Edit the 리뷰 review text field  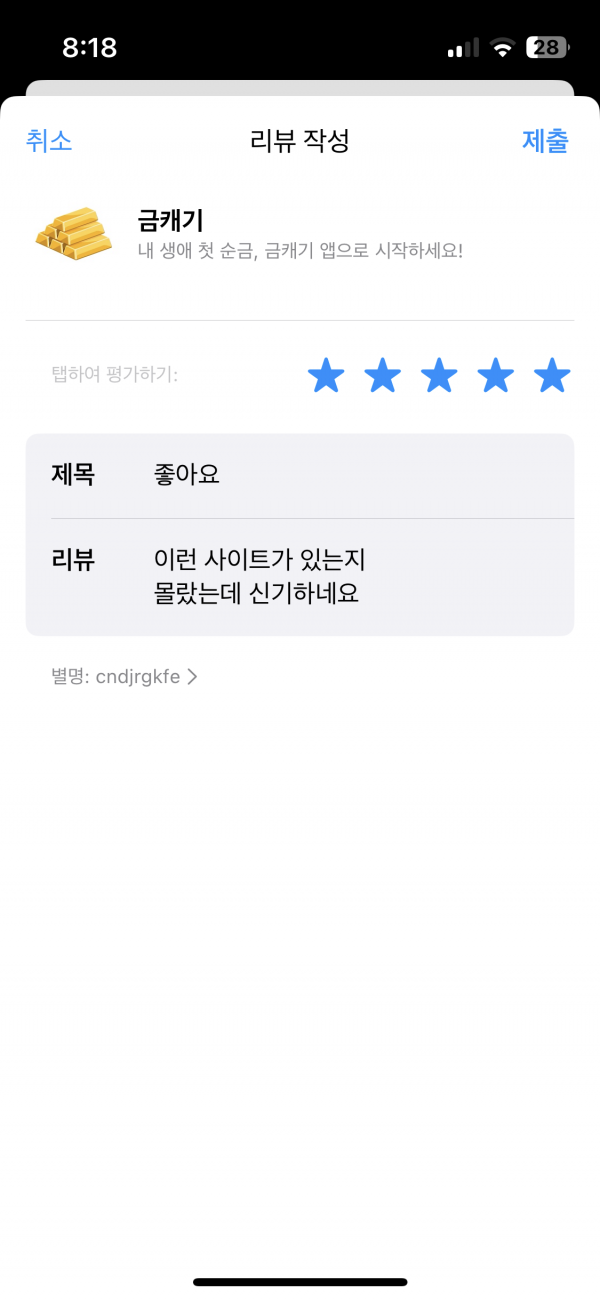pyautogui.click(x=300, y=577)
